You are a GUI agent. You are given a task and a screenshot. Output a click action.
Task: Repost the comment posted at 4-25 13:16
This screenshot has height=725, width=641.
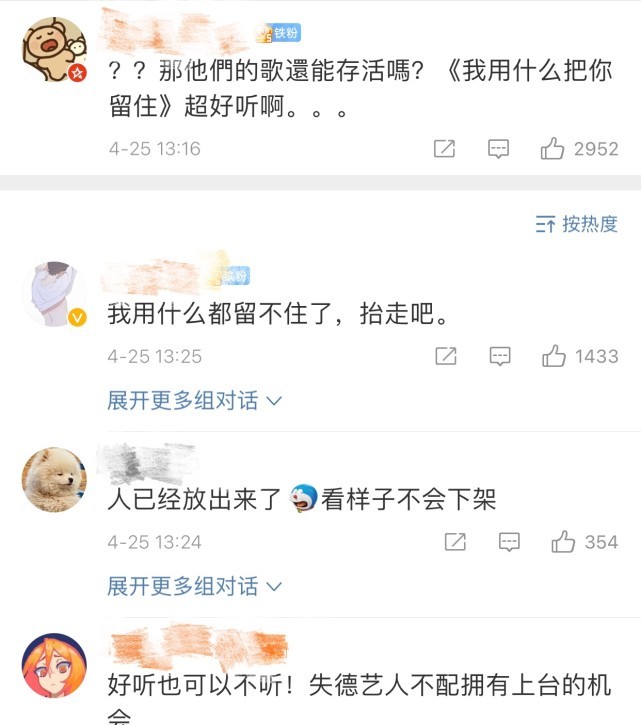coord(444,149)
